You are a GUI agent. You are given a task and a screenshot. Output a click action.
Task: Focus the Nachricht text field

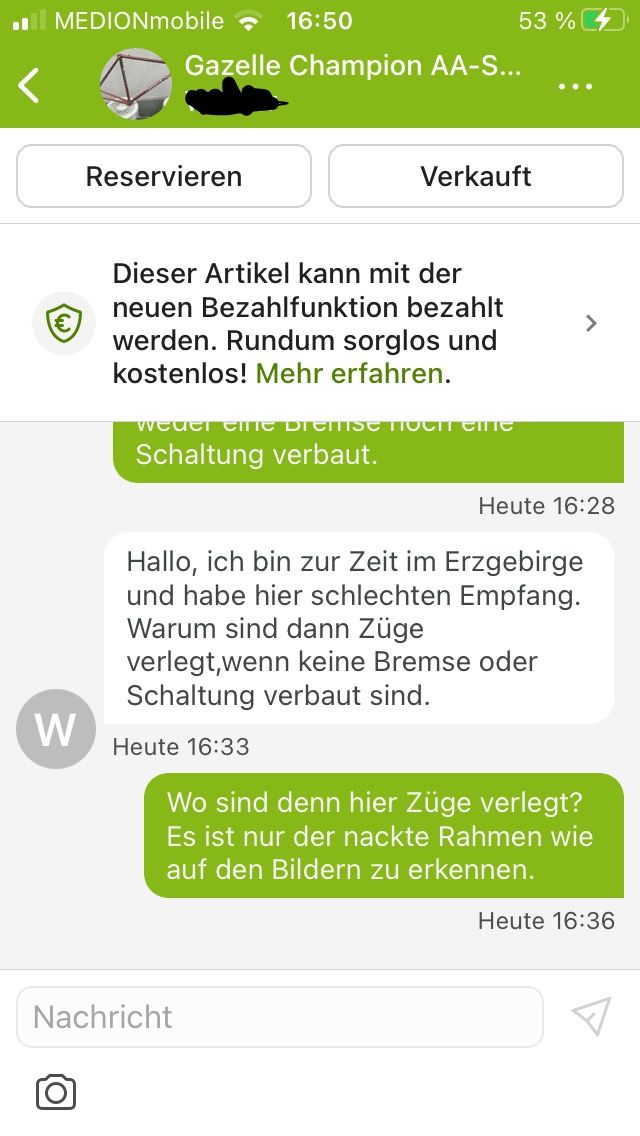pos(280,1017)
